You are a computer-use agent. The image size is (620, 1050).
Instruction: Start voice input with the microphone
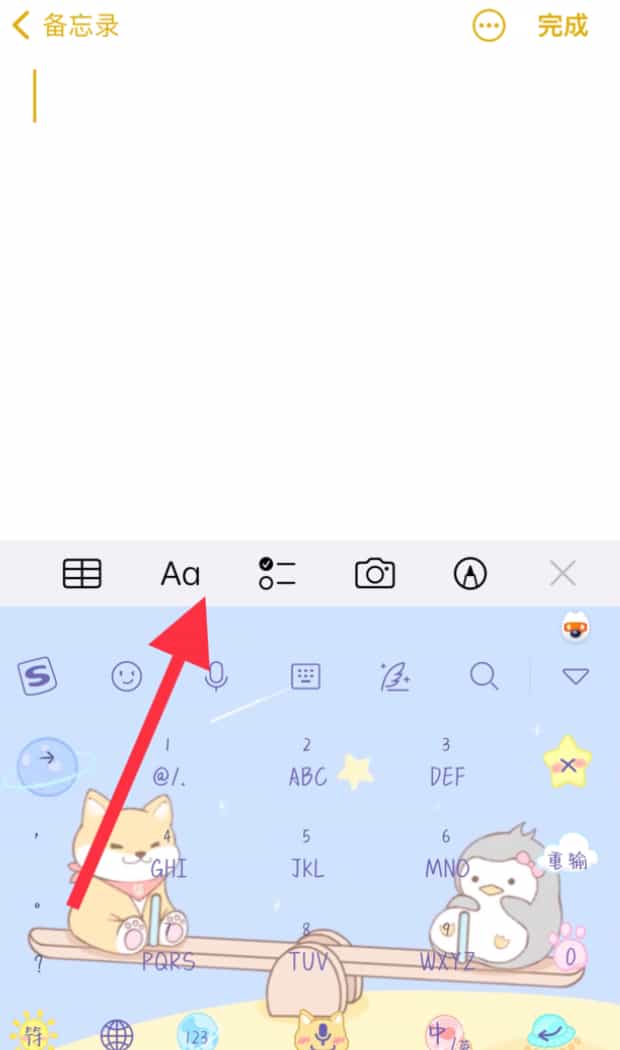point(216,677)
